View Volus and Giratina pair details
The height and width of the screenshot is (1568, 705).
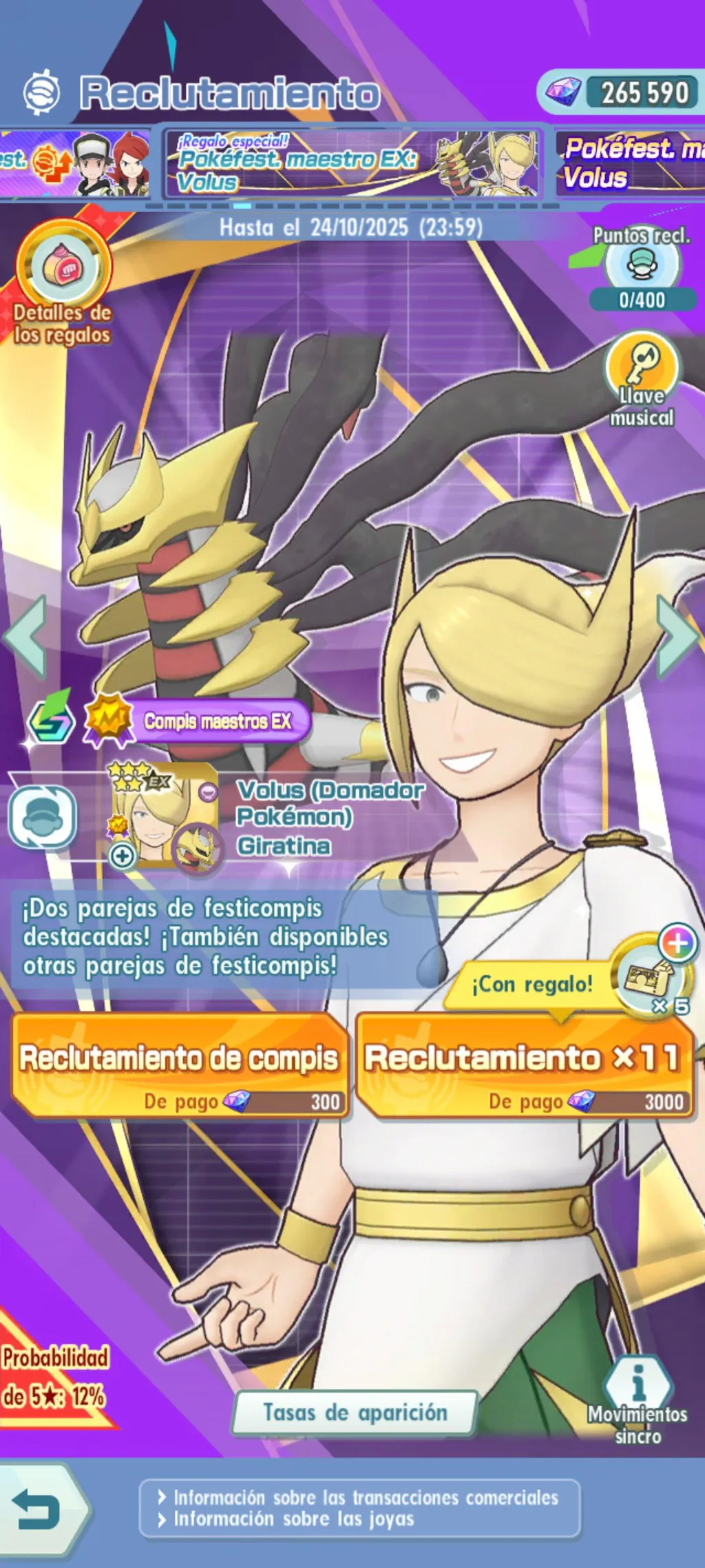(165, 816)
